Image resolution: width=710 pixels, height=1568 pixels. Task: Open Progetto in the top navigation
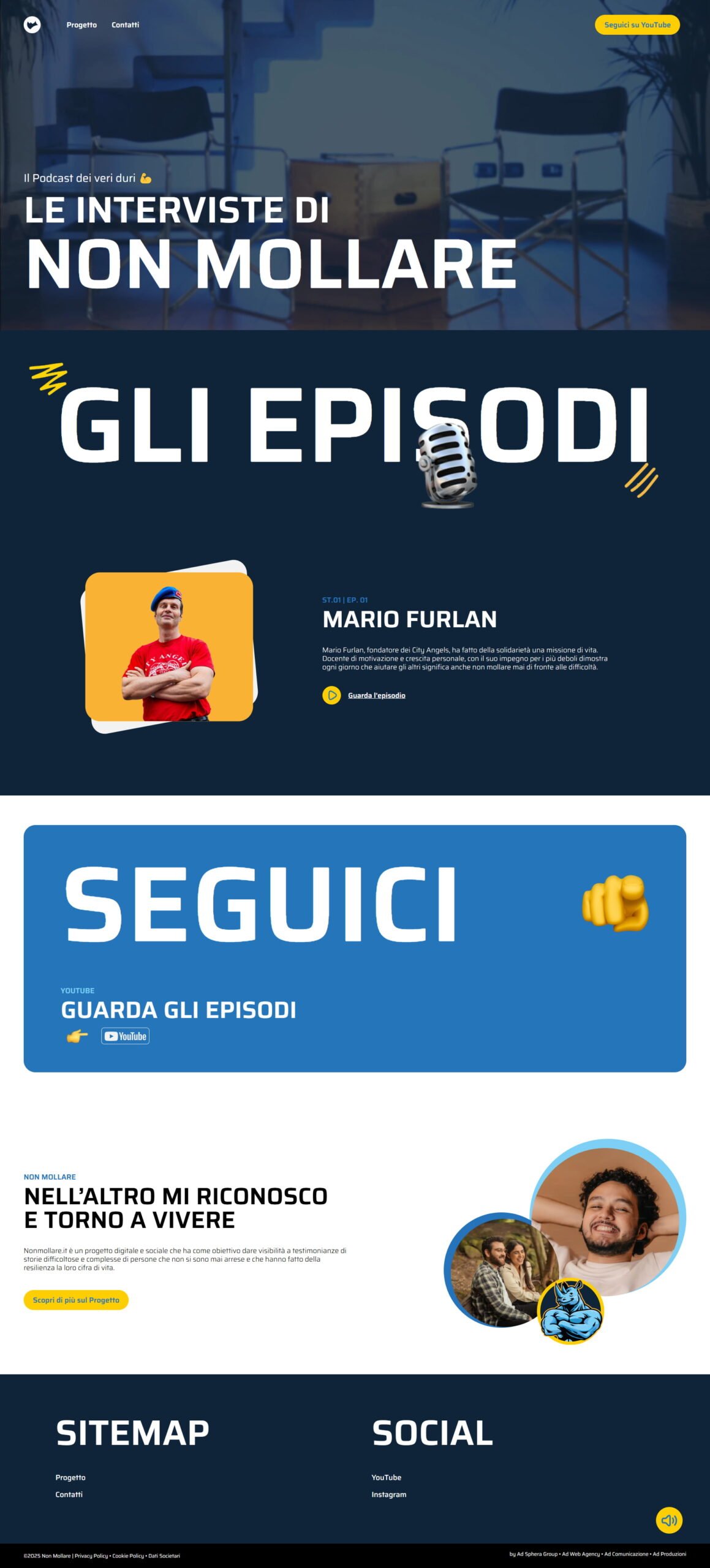[x=81, y=25]
